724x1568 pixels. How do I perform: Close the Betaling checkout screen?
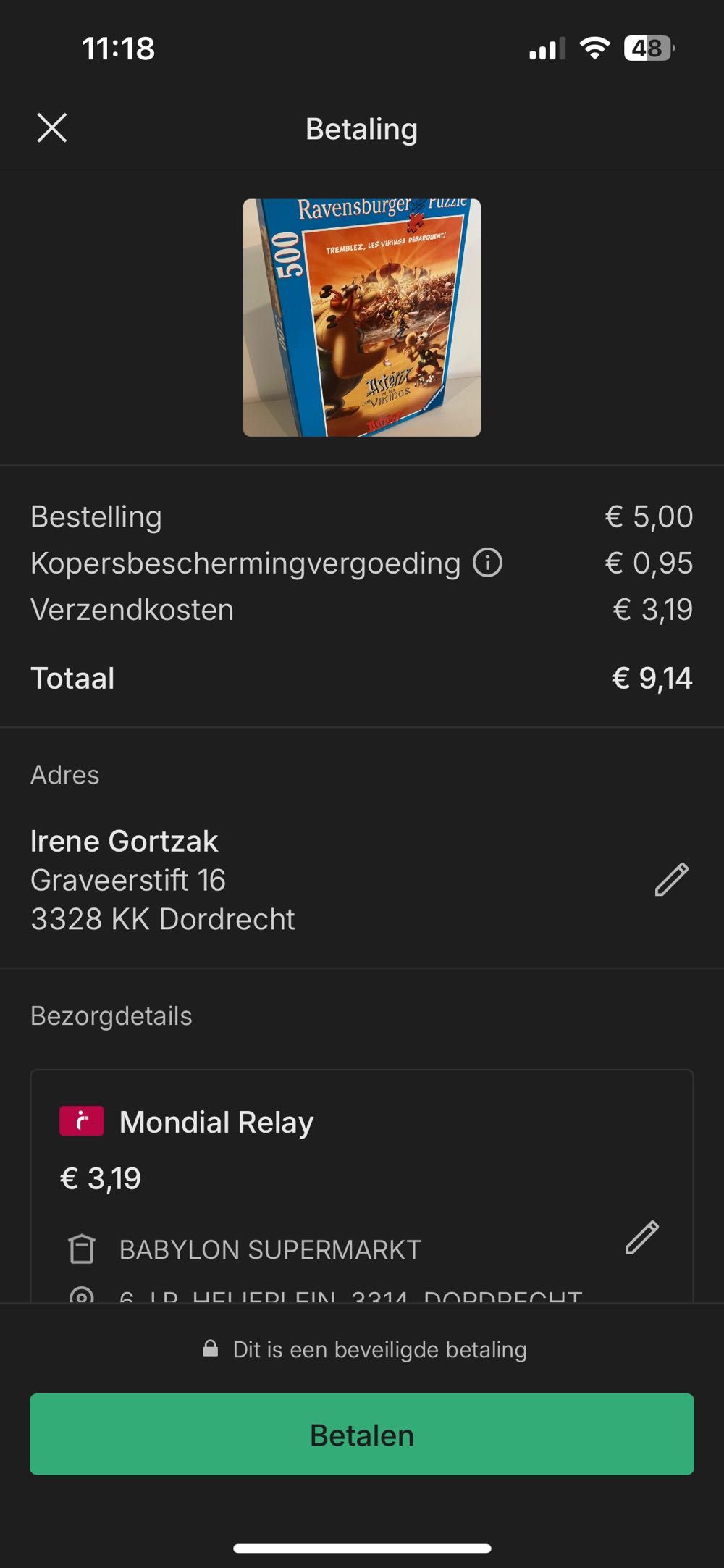click(52, 128)
